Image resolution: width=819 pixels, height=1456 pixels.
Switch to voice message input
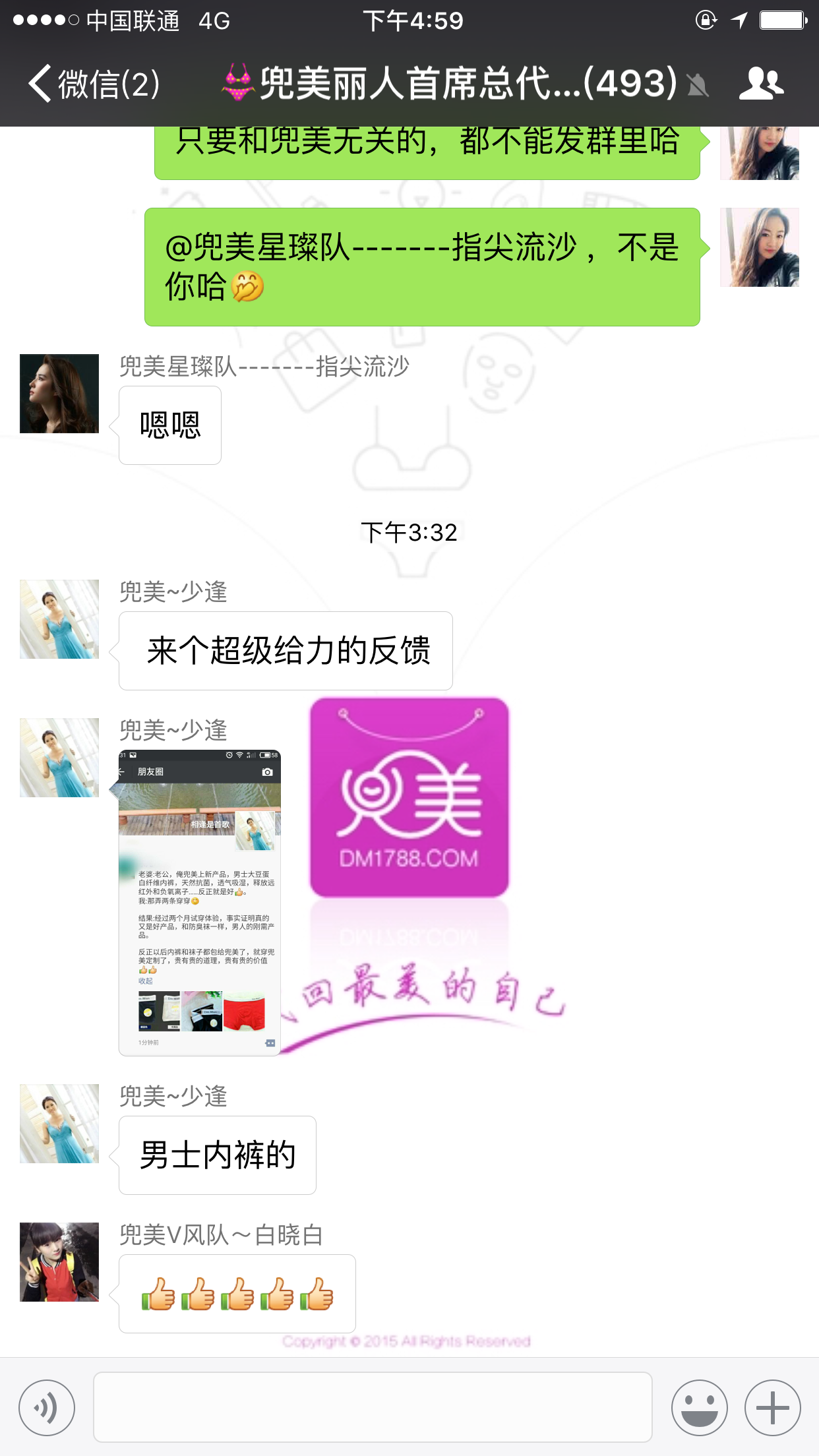47,1407
